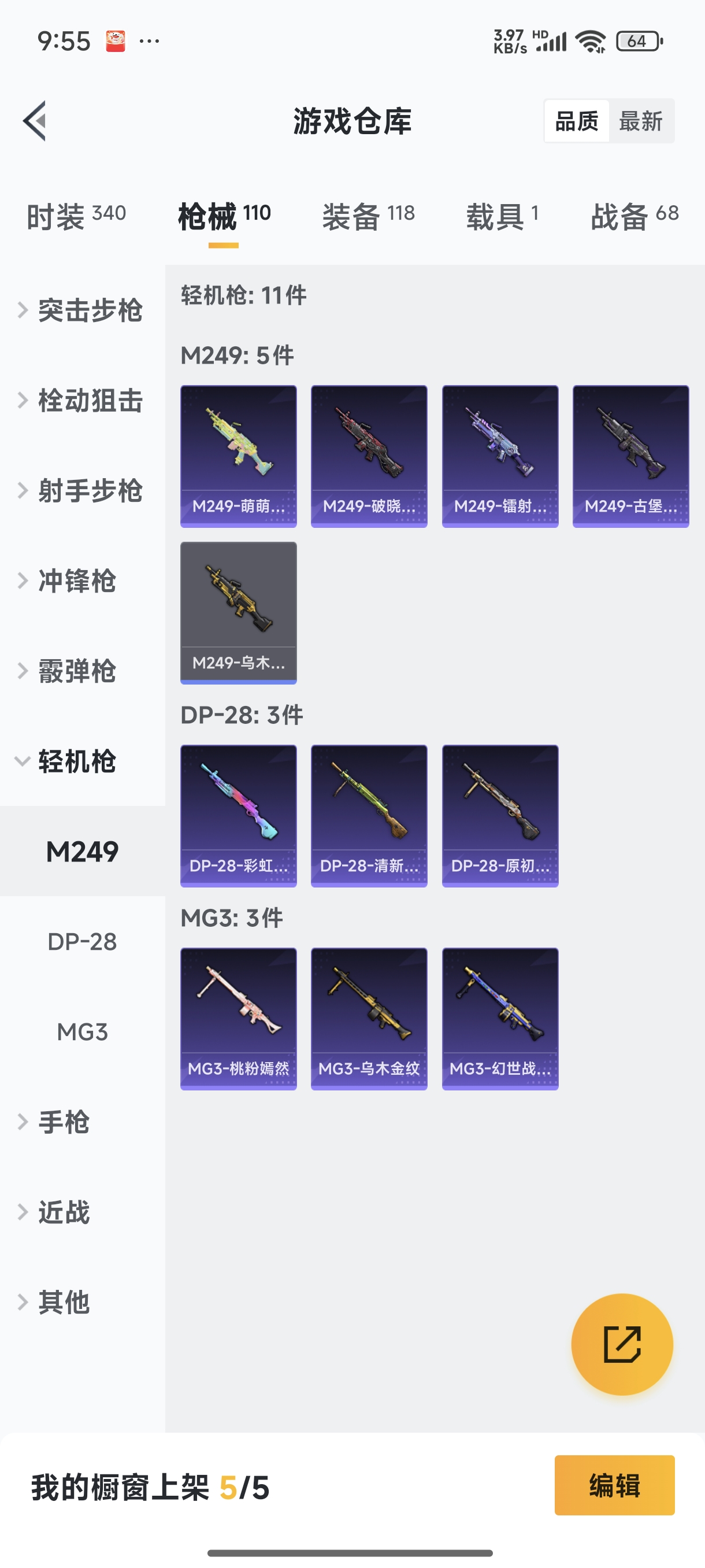Switch to the 战备 tab
The width and height of the screenshot is (705, 1568).
pos(634,216)
